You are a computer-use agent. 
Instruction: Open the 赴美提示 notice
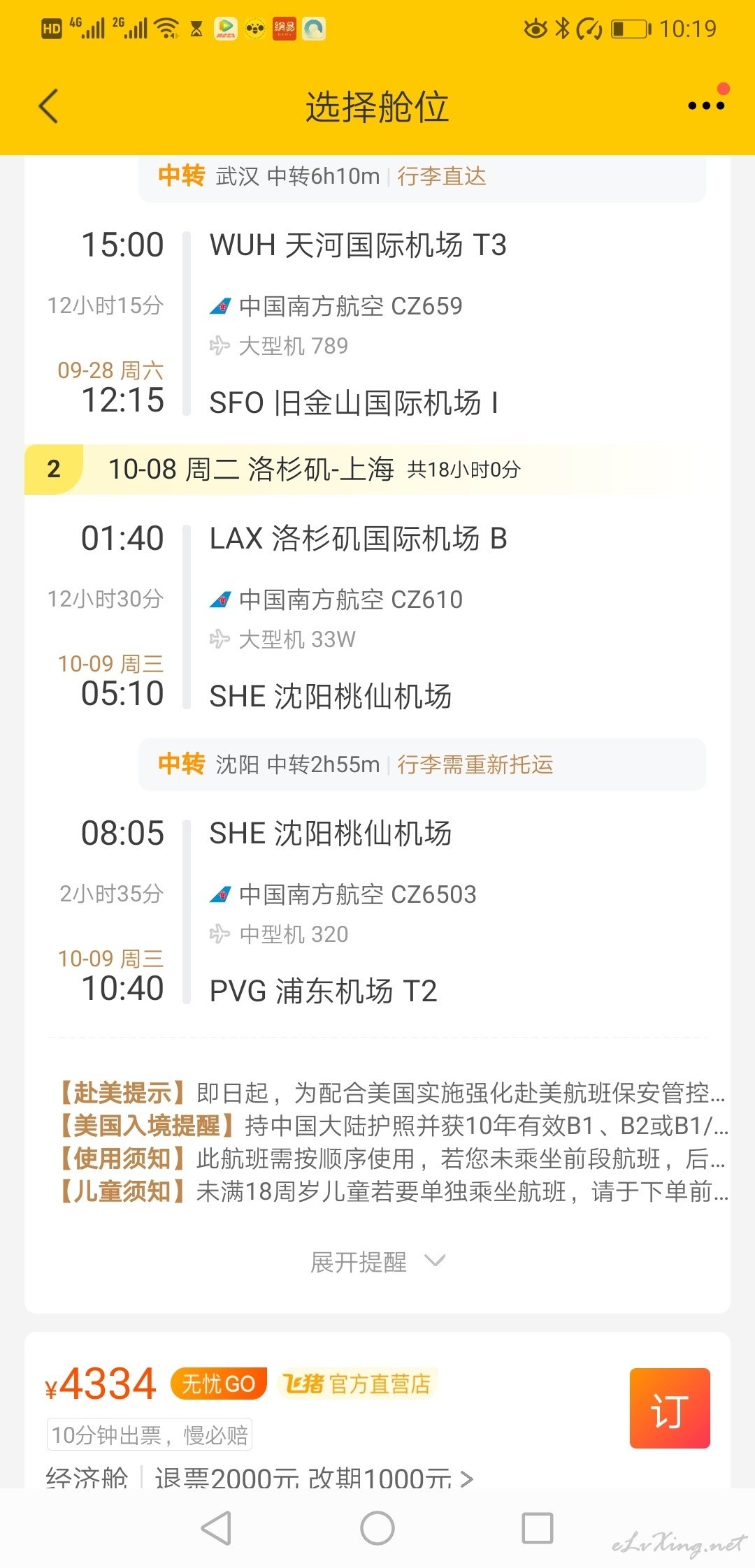392,1092
